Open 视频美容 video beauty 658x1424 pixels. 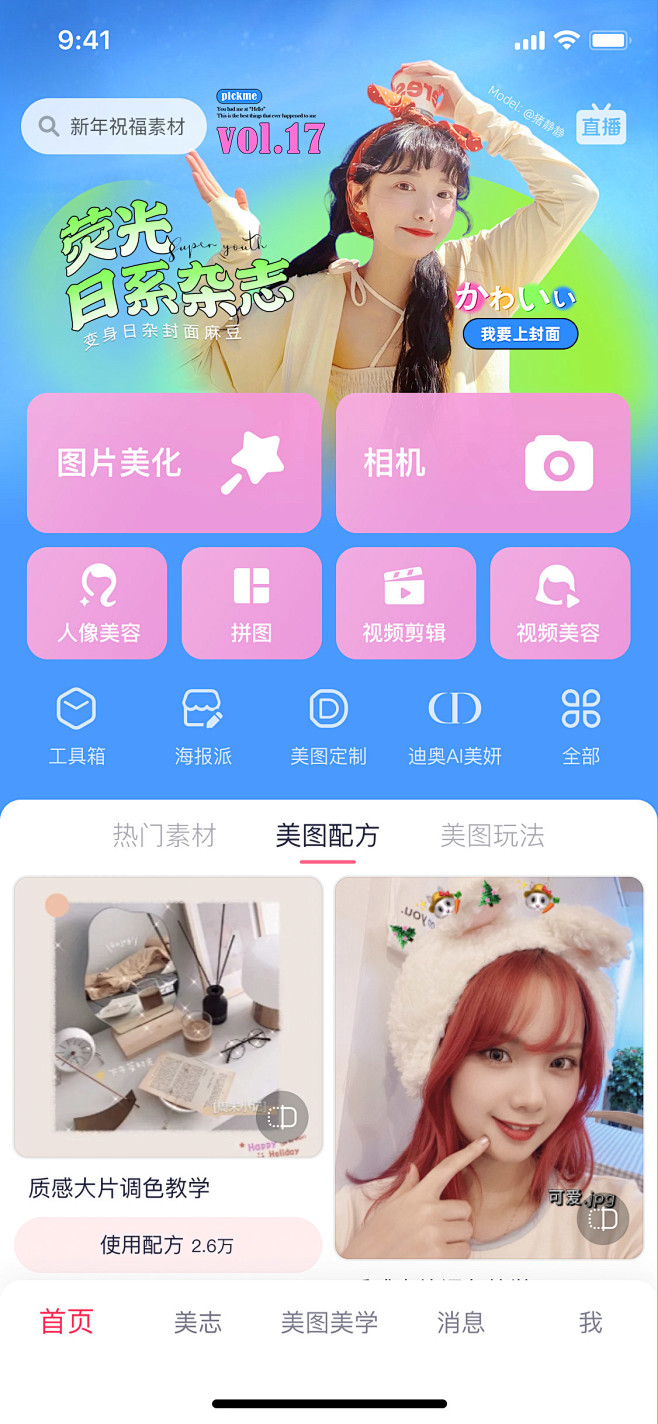coord(559,603)
